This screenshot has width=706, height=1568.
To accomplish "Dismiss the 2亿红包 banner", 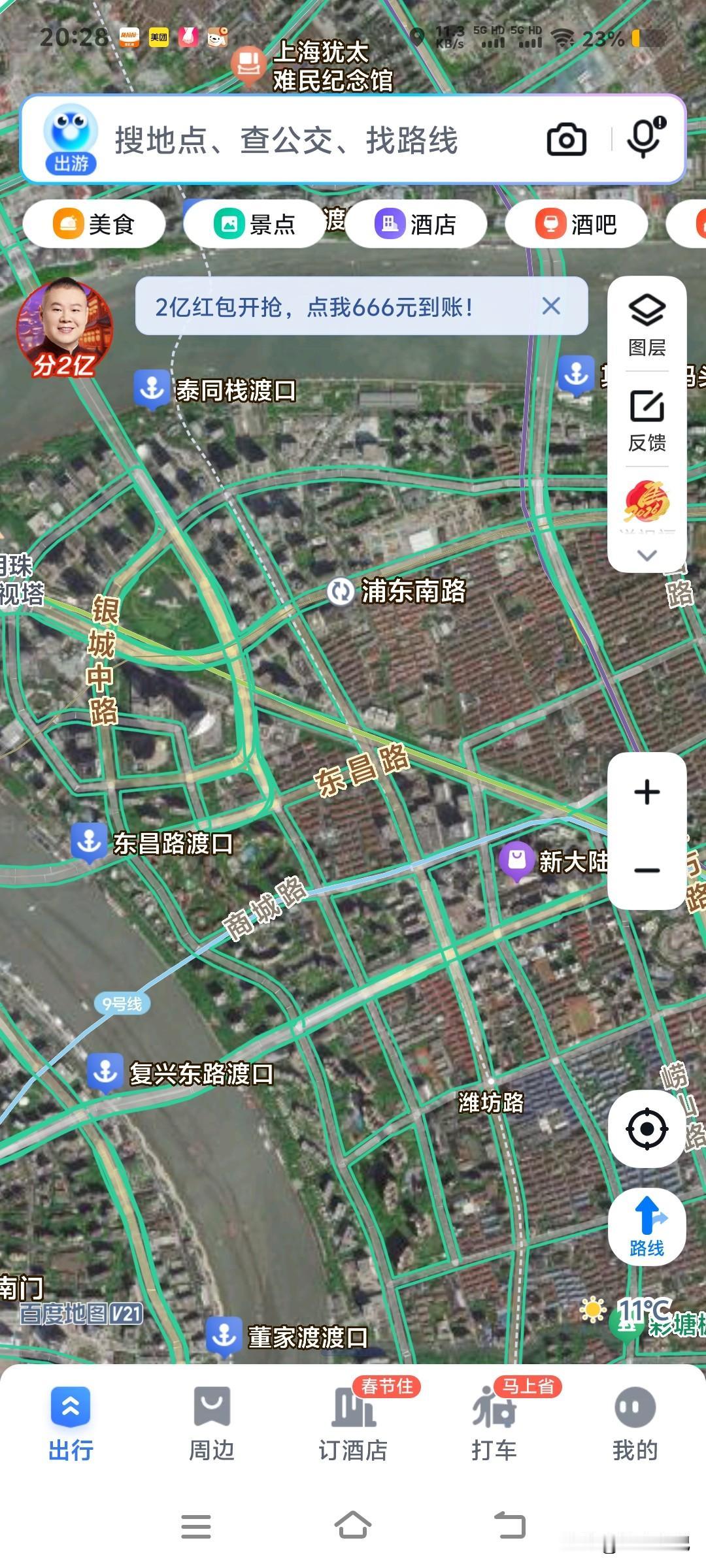I will (x=551, y=306).
